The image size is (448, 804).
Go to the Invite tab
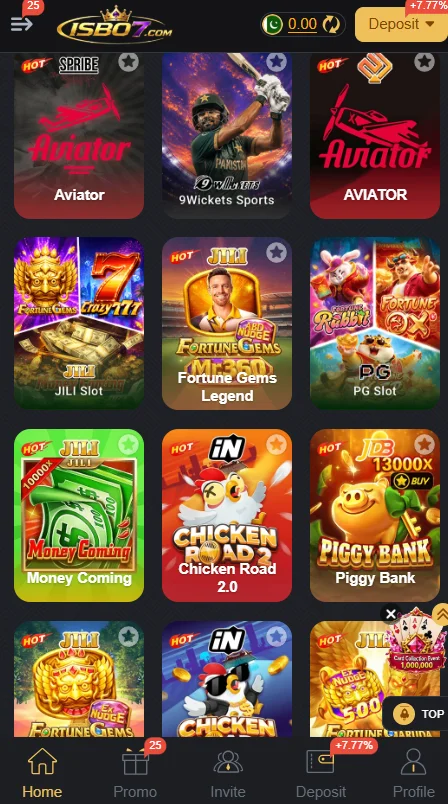pos(228,773)
